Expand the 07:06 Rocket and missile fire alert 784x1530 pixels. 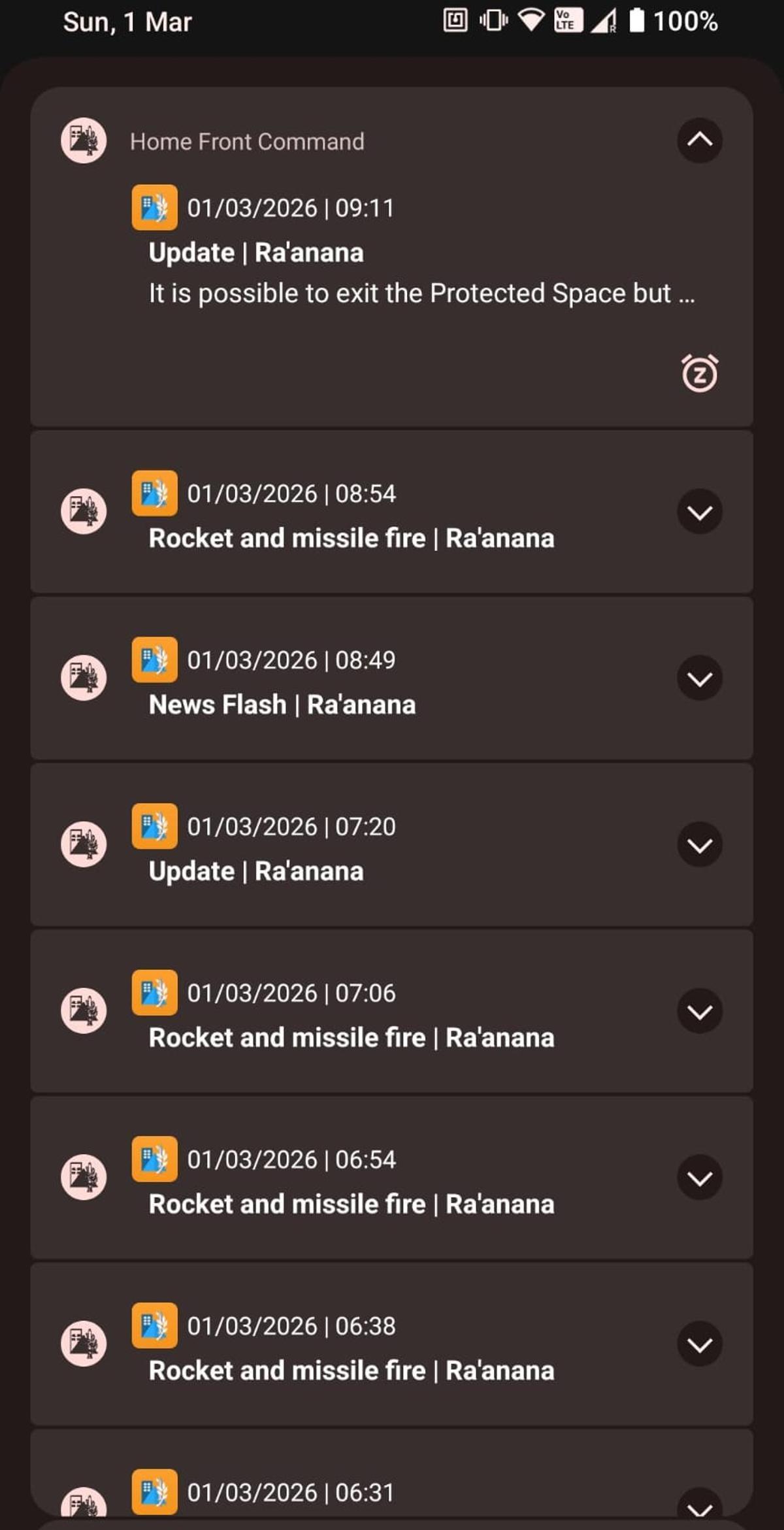click(x=699, y=1011)
